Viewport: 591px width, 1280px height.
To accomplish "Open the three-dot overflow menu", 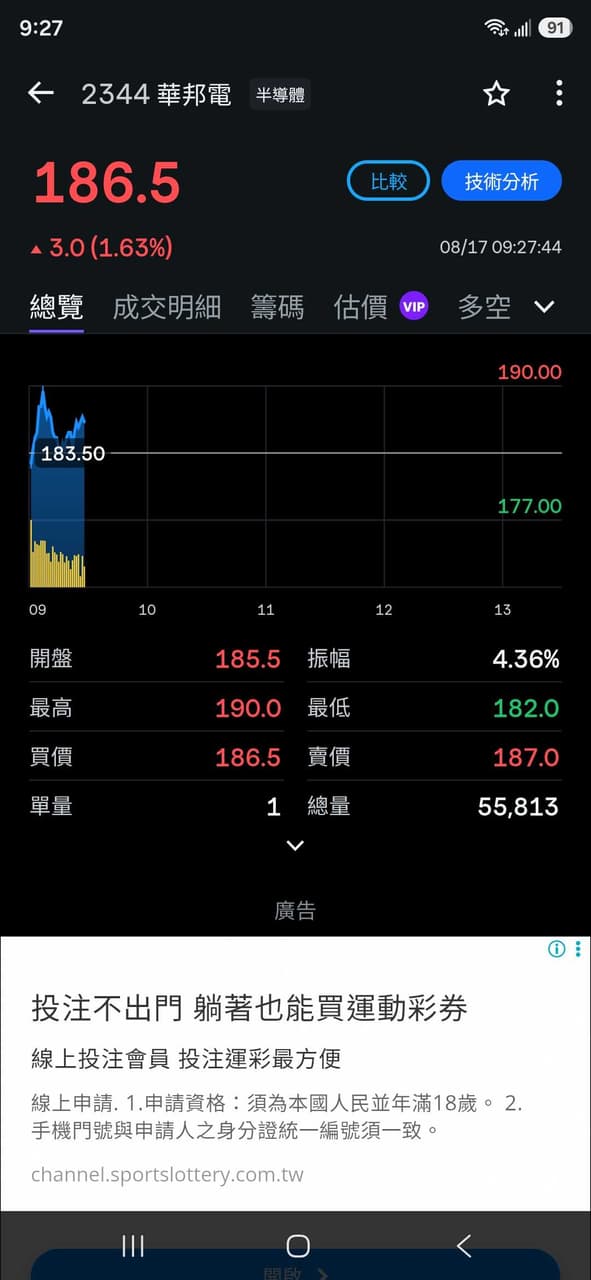I will pyautogui.click(x=559, y=94).
